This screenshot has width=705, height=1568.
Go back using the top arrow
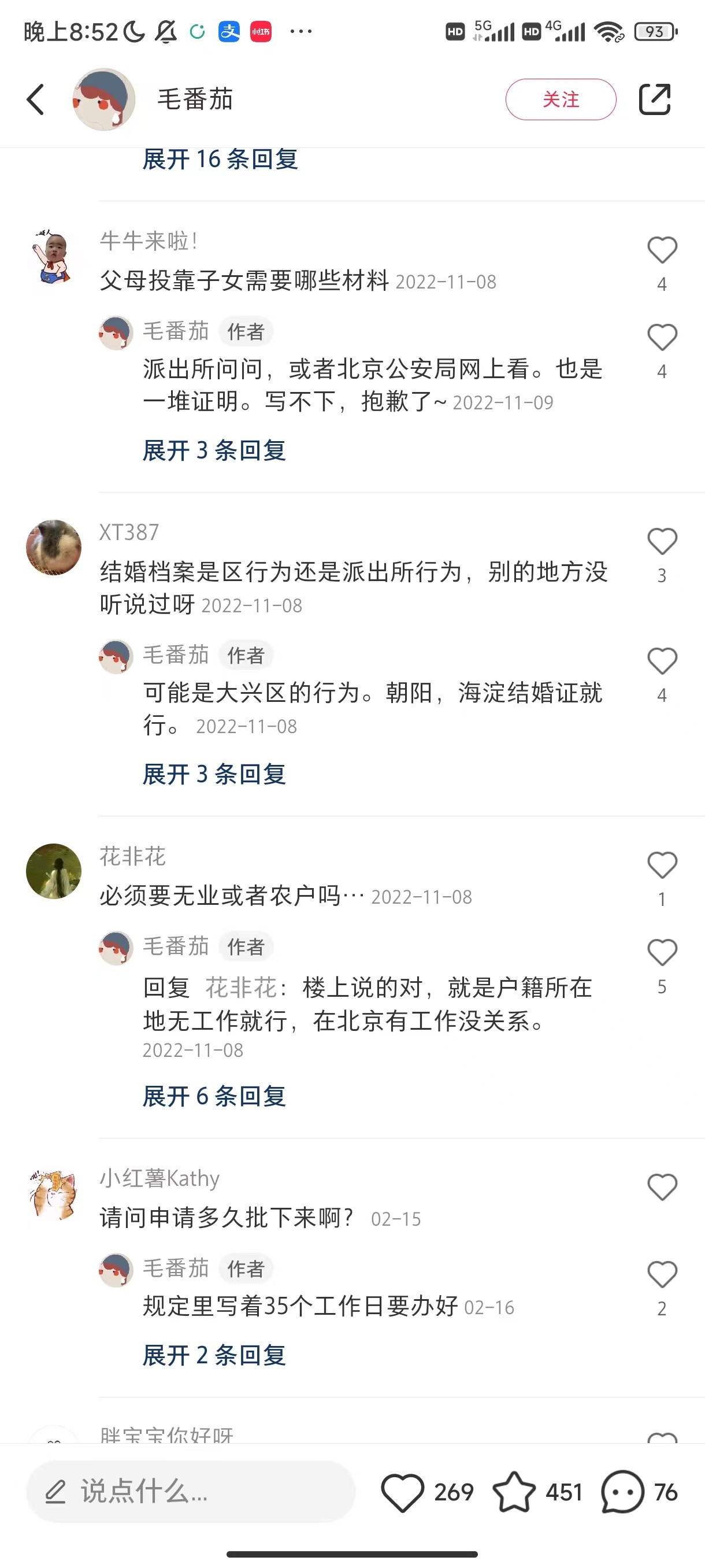click(35, 99)
